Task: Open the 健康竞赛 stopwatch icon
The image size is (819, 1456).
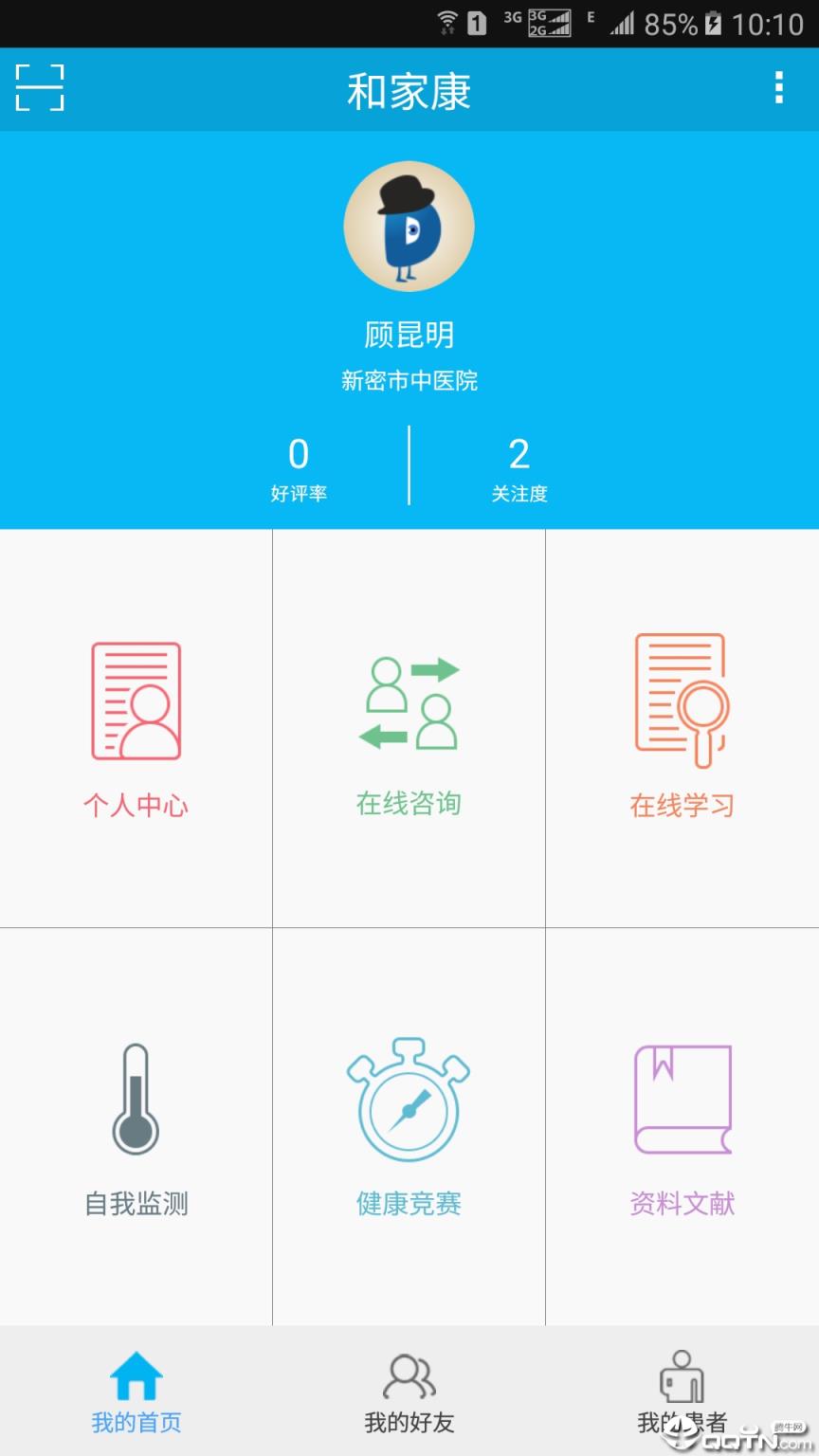Action: pos(409,1100)
